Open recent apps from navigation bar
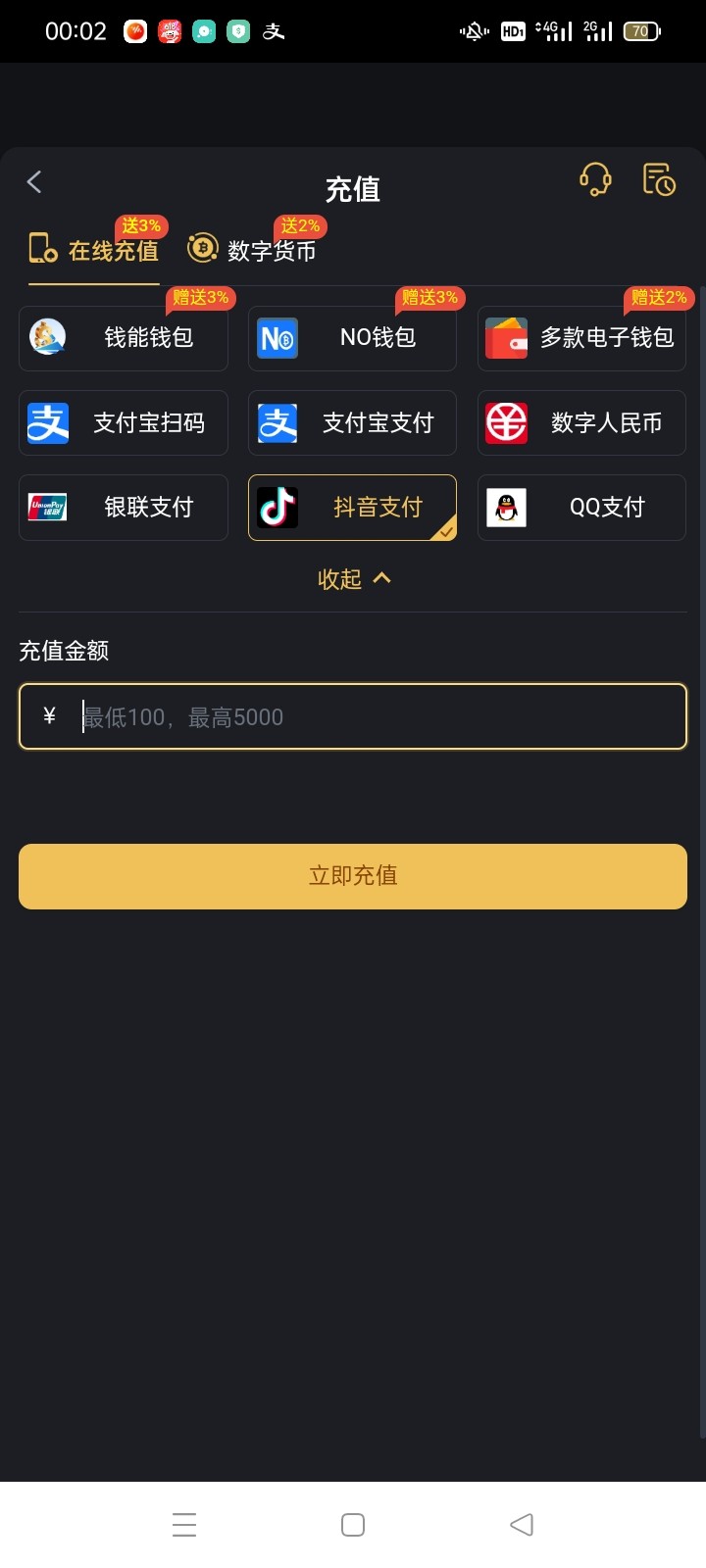The height and width of the screenshot is (1568, 706). point(184,1525)
